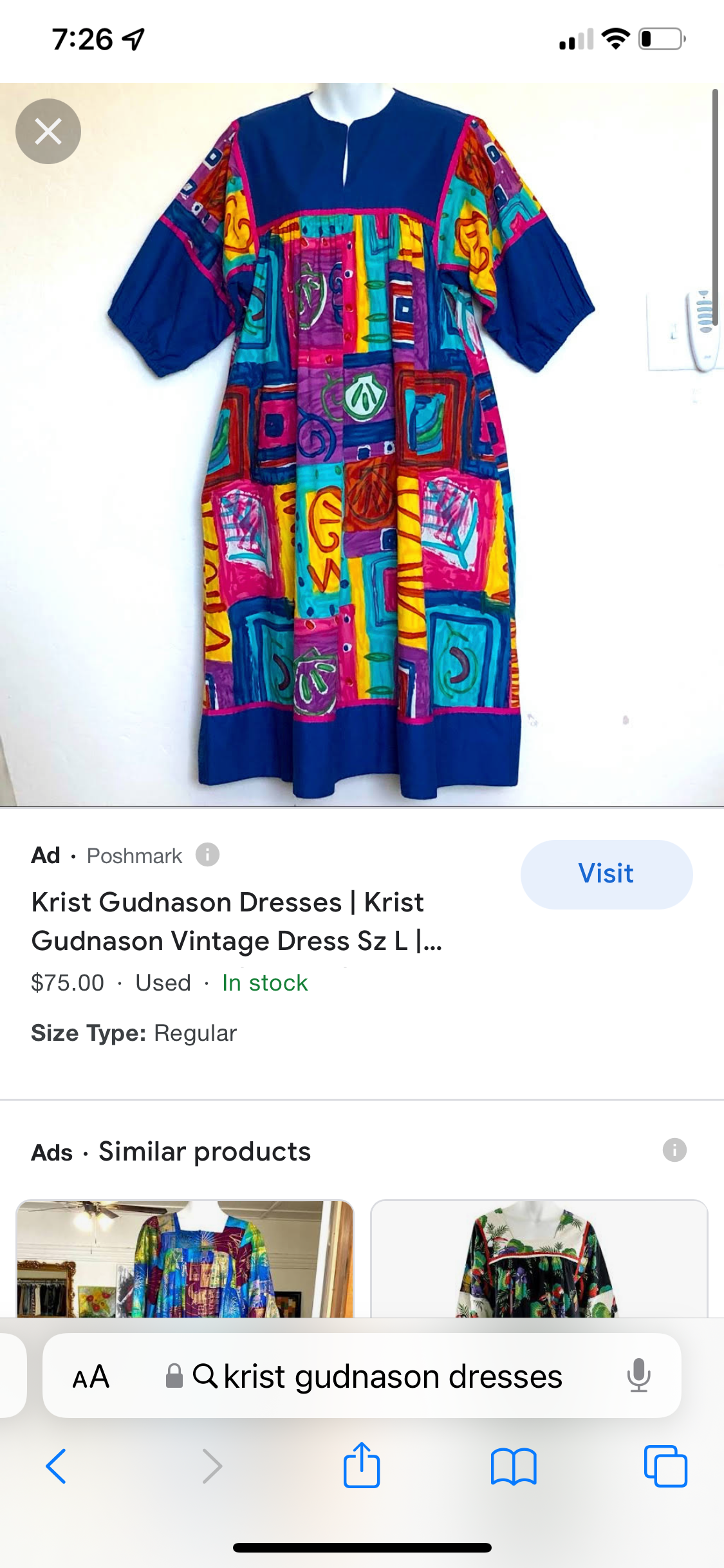Open Safari bookmarks
This screenshot has width=724, height=1568.
click(x=513, y=1466)
